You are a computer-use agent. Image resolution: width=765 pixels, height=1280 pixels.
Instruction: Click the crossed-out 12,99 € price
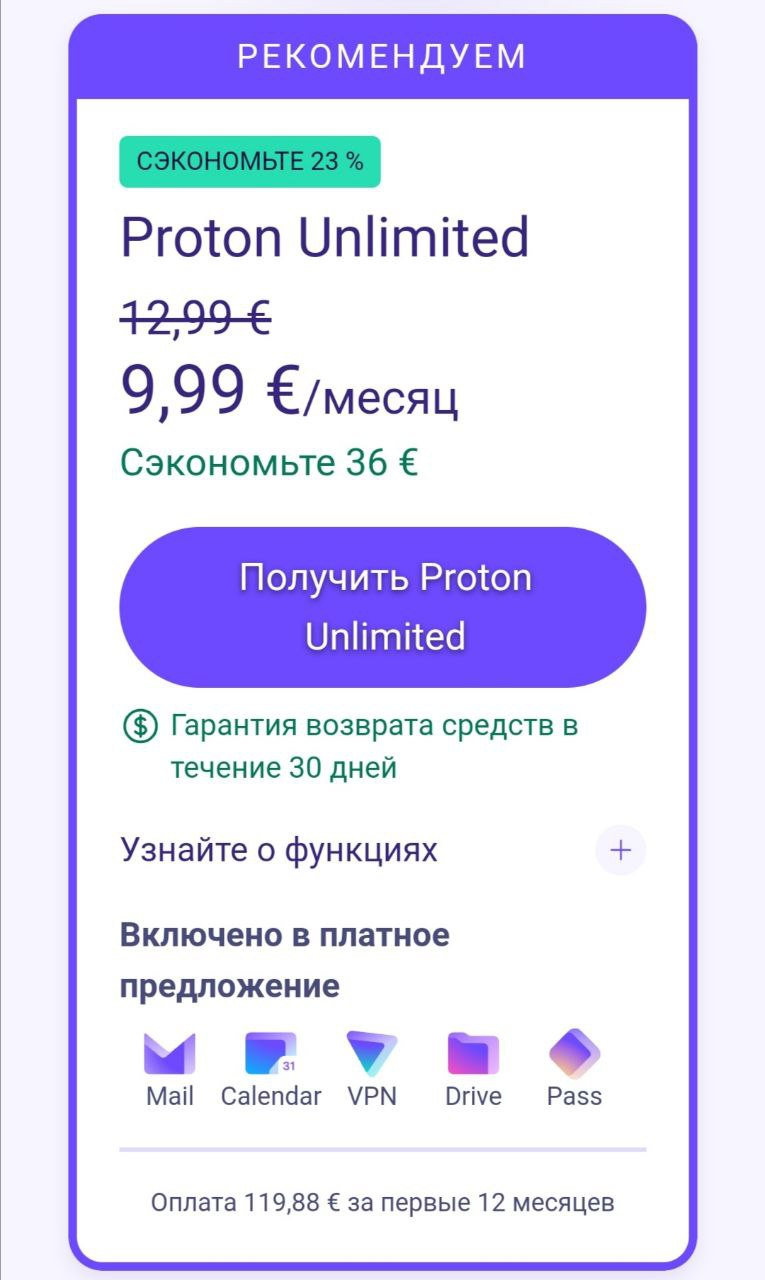tap(193, 315)
